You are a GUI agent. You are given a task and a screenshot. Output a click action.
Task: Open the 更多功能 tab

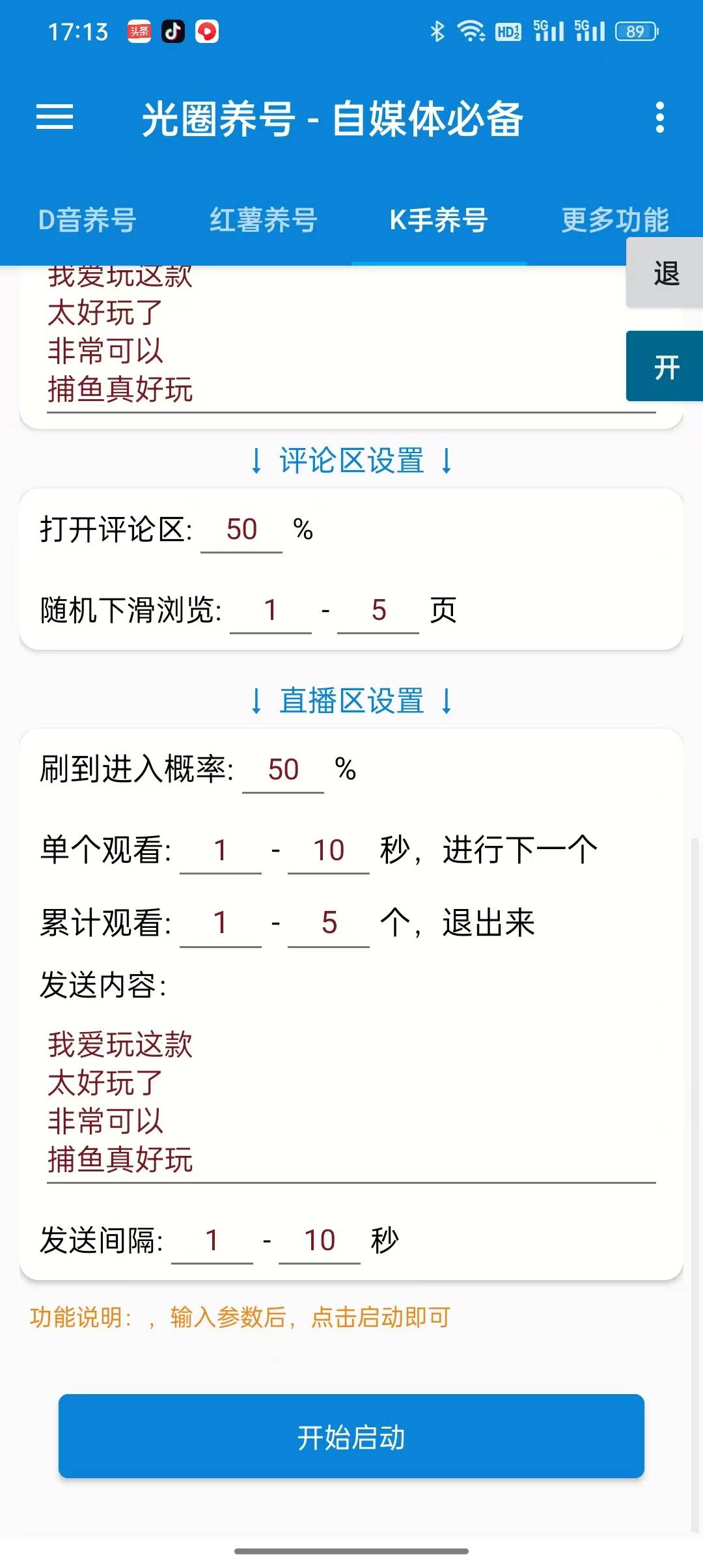pyautogui.click(x=614, y=220)
